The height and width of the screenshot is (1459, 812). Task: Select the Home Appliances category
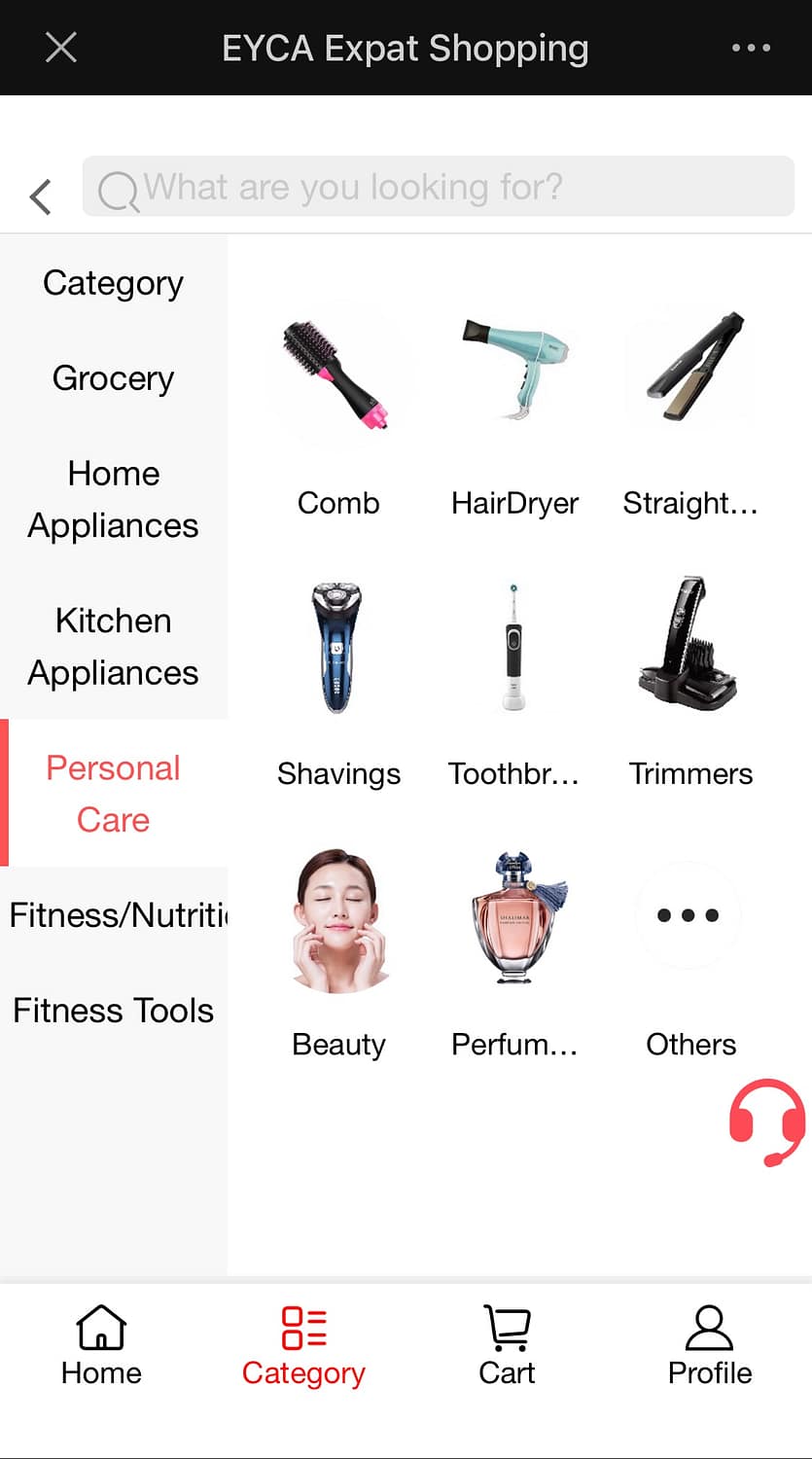click(113, 499)
